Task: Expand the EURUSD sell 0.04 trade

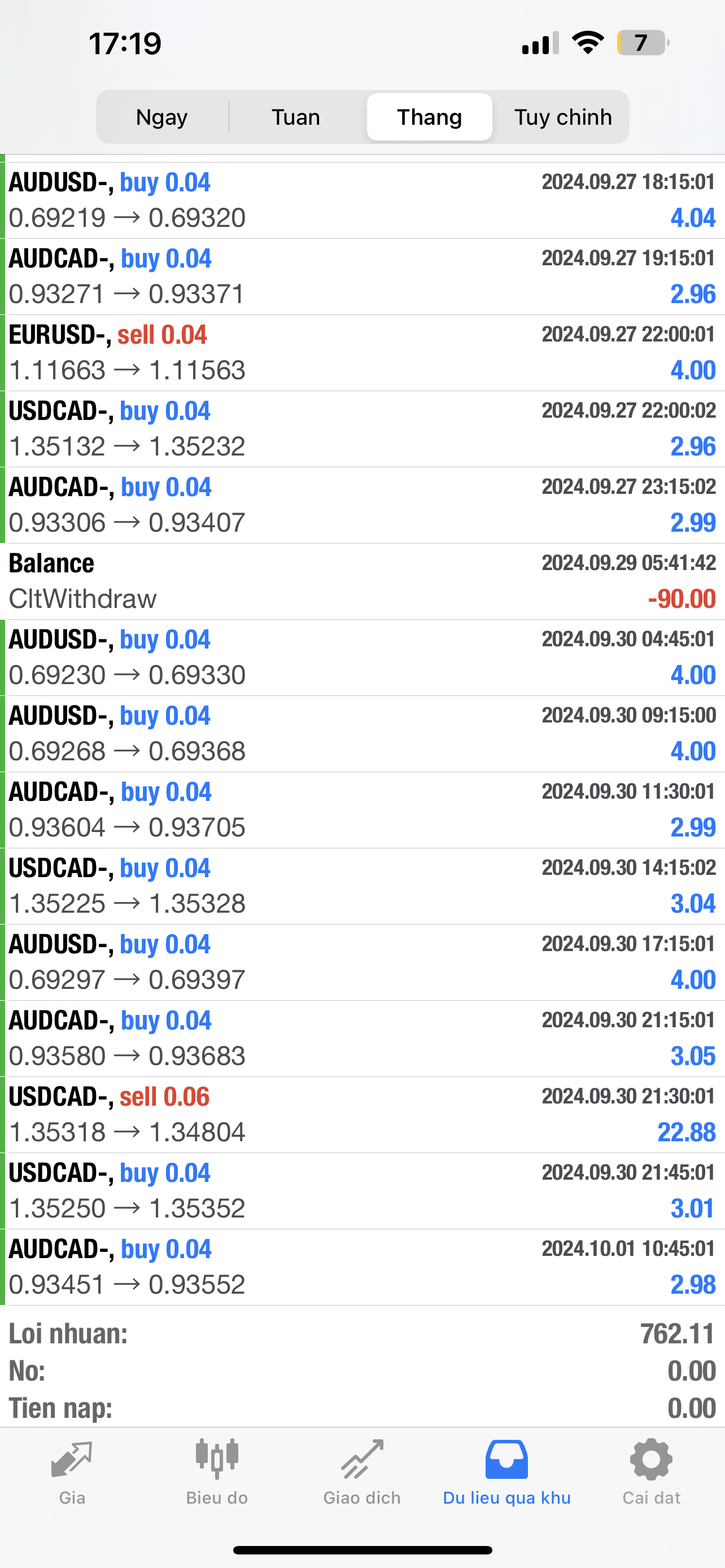Action: 362,353
